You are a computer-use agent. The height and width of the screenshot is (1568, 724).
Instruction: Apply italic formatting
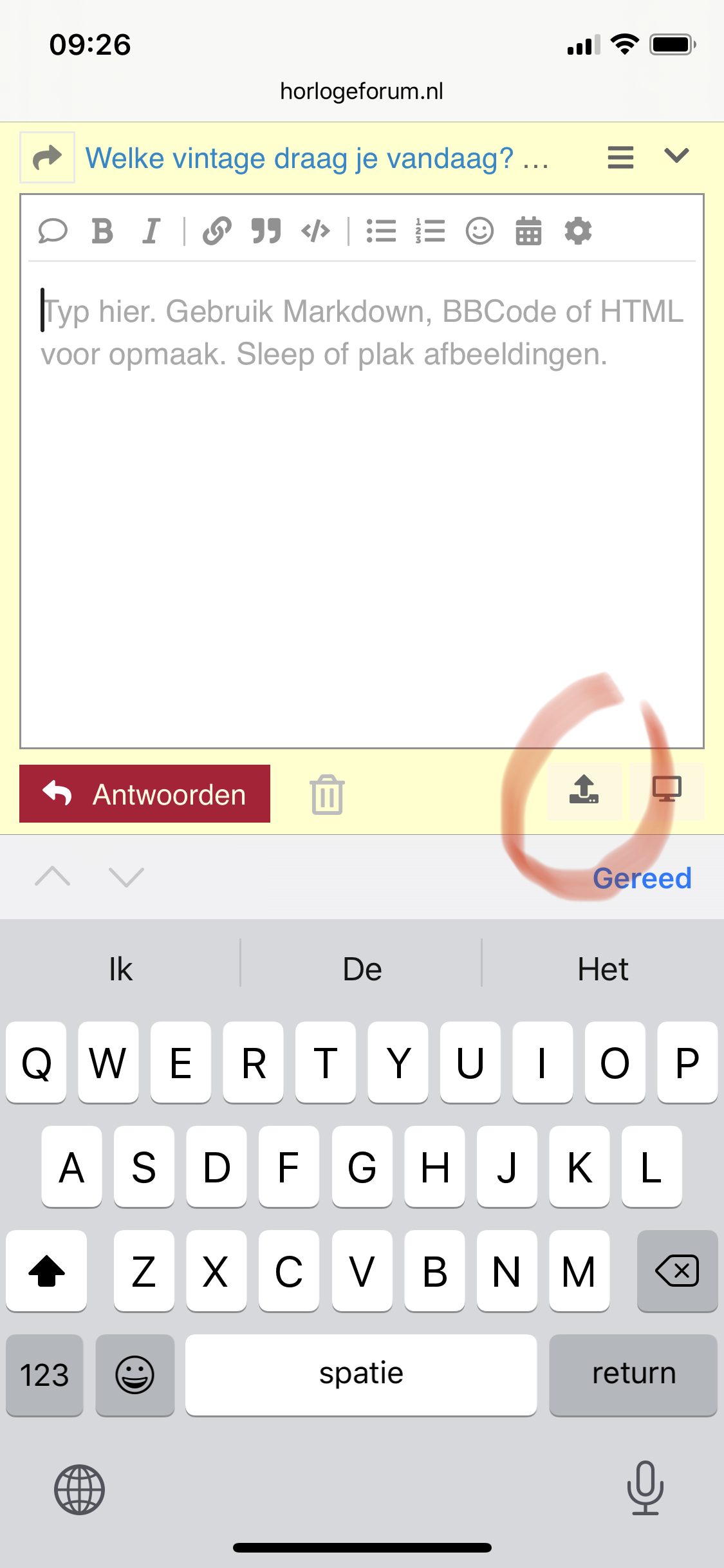coord(151,230)
